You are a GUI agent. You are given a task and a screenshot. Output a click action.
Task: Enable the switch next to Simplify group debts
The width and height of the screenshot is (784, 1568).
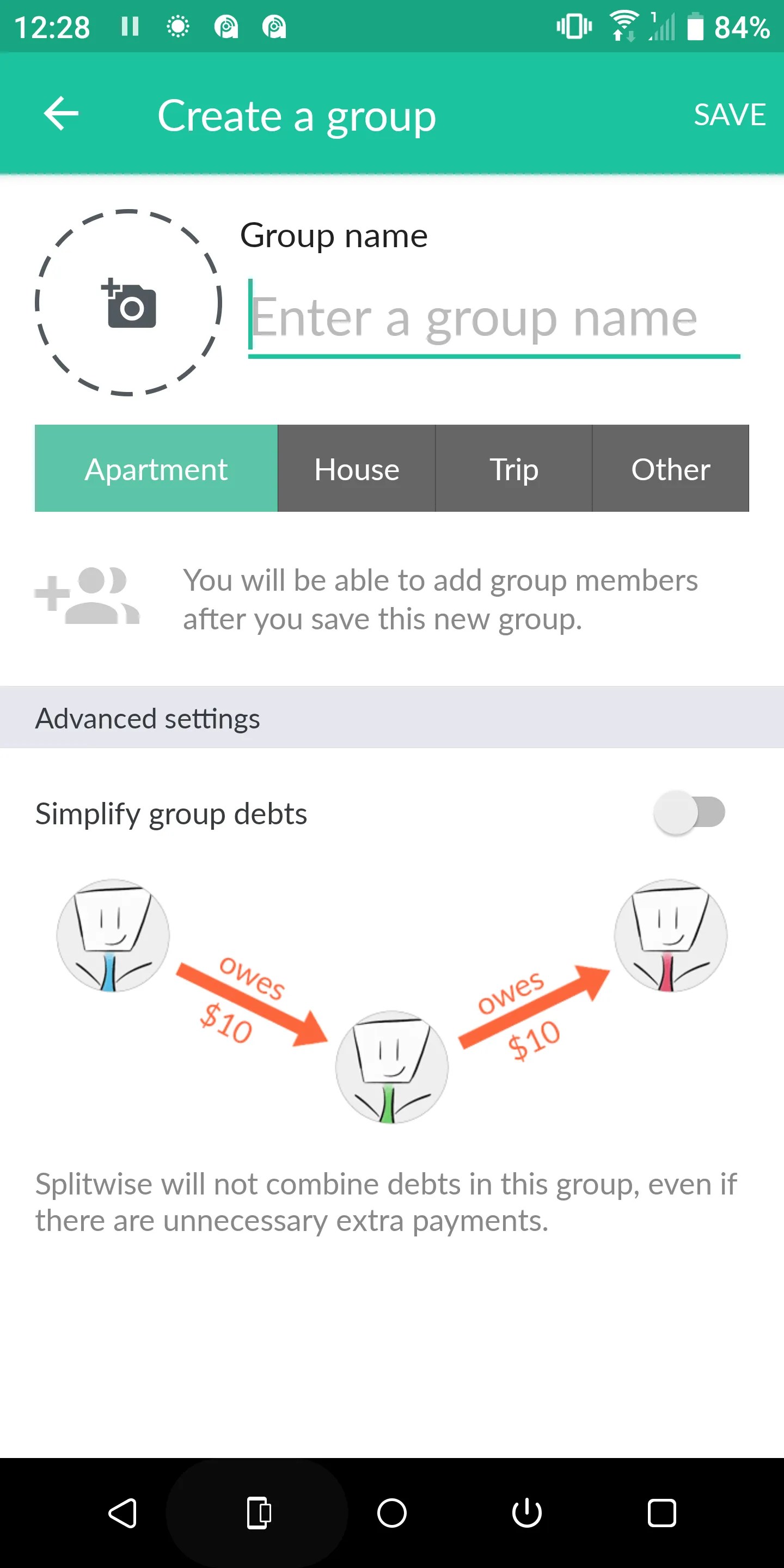coord(688,814)
